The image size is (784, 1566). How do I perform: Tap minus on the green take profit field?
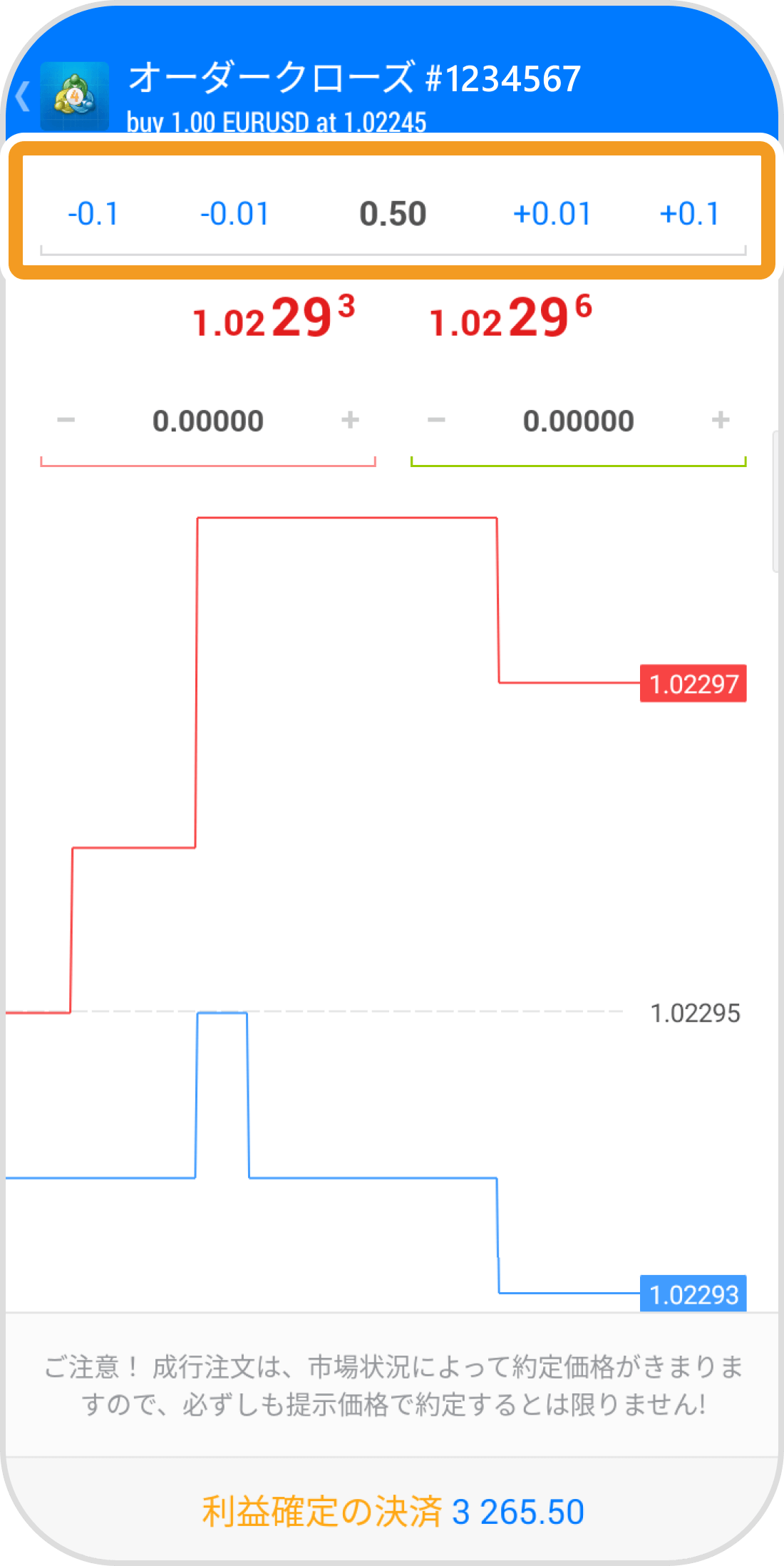[436, 420]
